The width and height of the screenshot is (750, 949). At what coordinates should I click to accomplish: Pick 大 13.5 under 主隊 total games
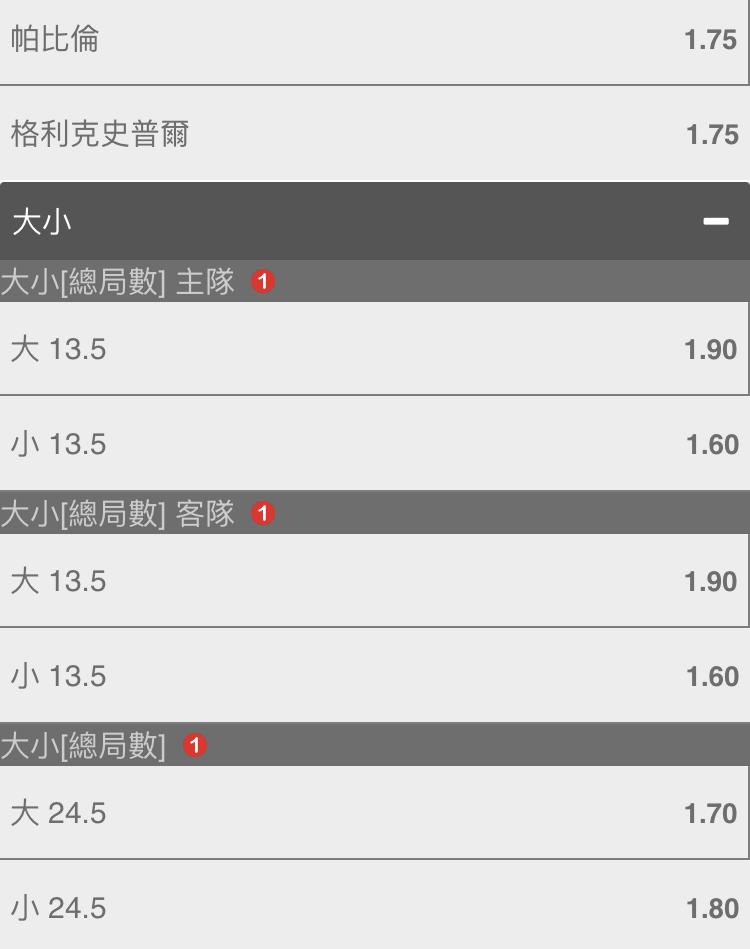point(374,349)
